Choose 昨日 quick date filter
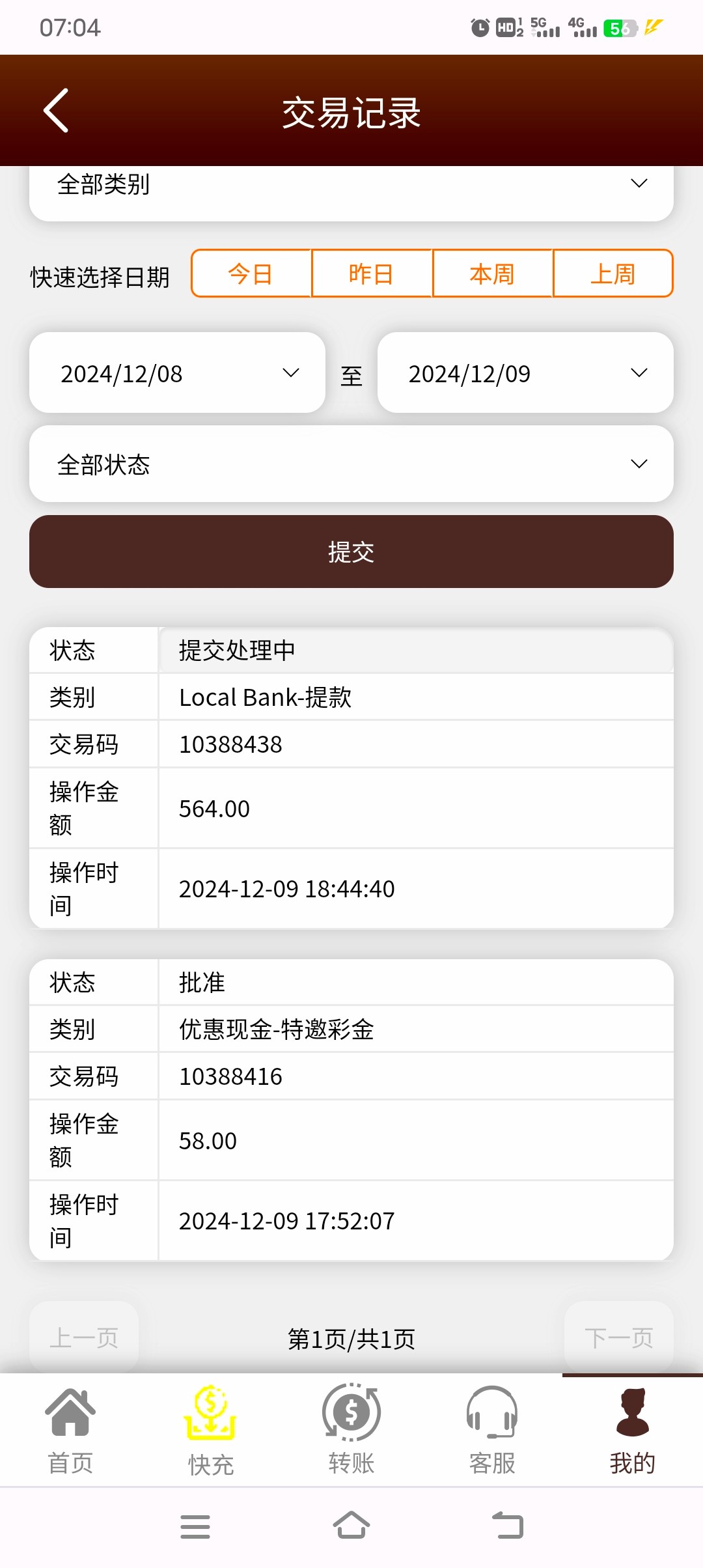Image resolution: width=703 pixels, height=1568 pixels. click(372, 273)
